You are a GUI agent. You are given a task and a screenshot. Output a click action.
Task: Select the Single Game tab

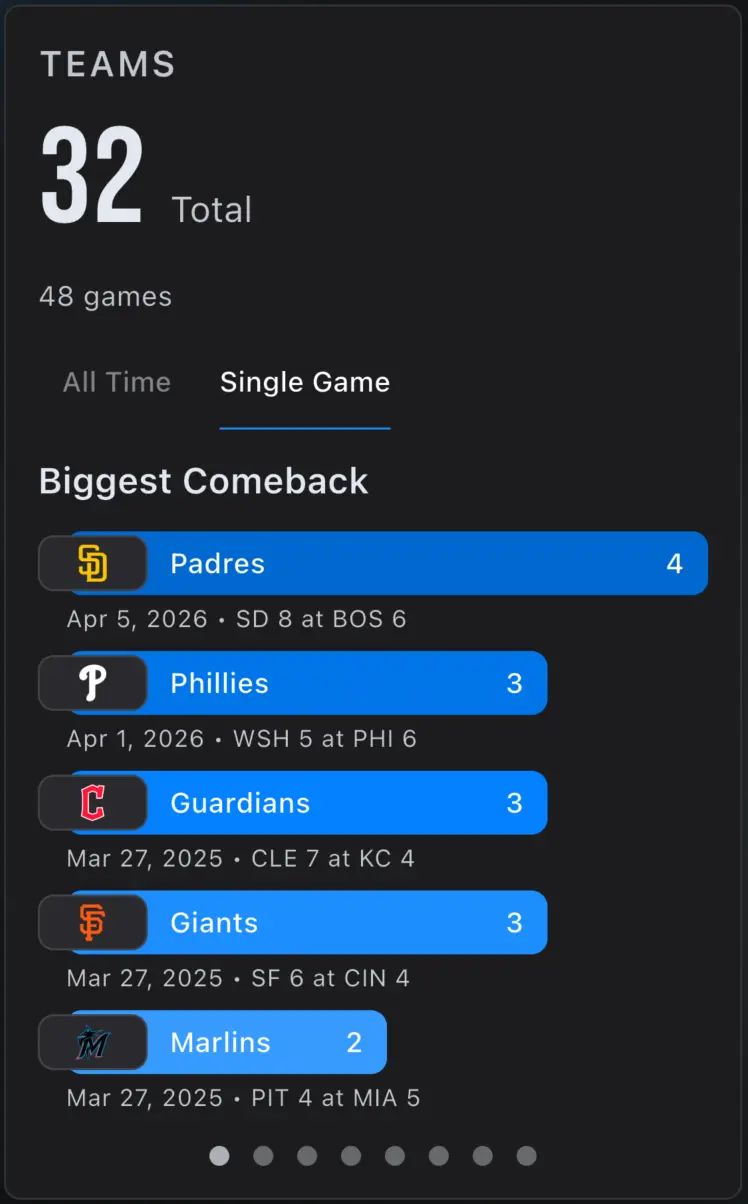tap(305, 382)
